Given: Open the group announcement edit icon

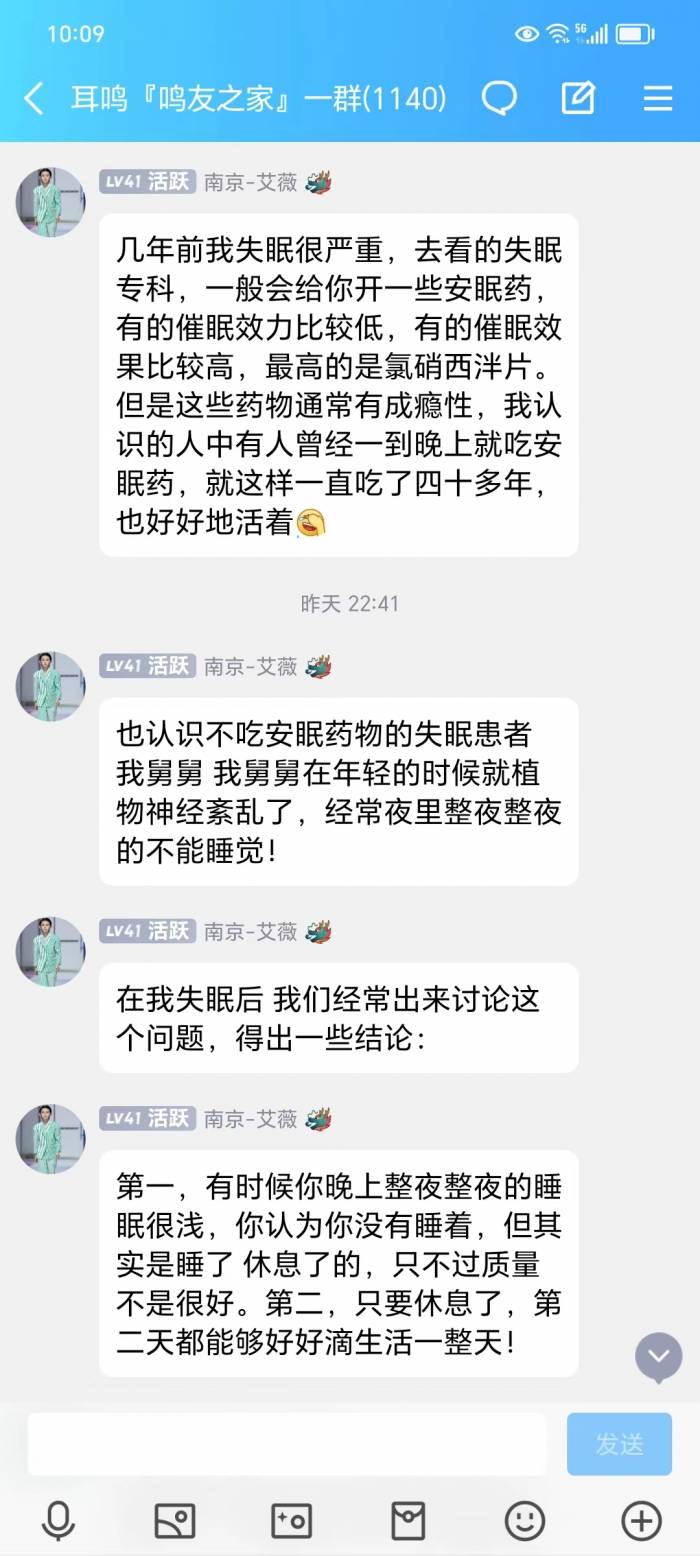Looking at the screenshot, I should (x=578, y=98).
